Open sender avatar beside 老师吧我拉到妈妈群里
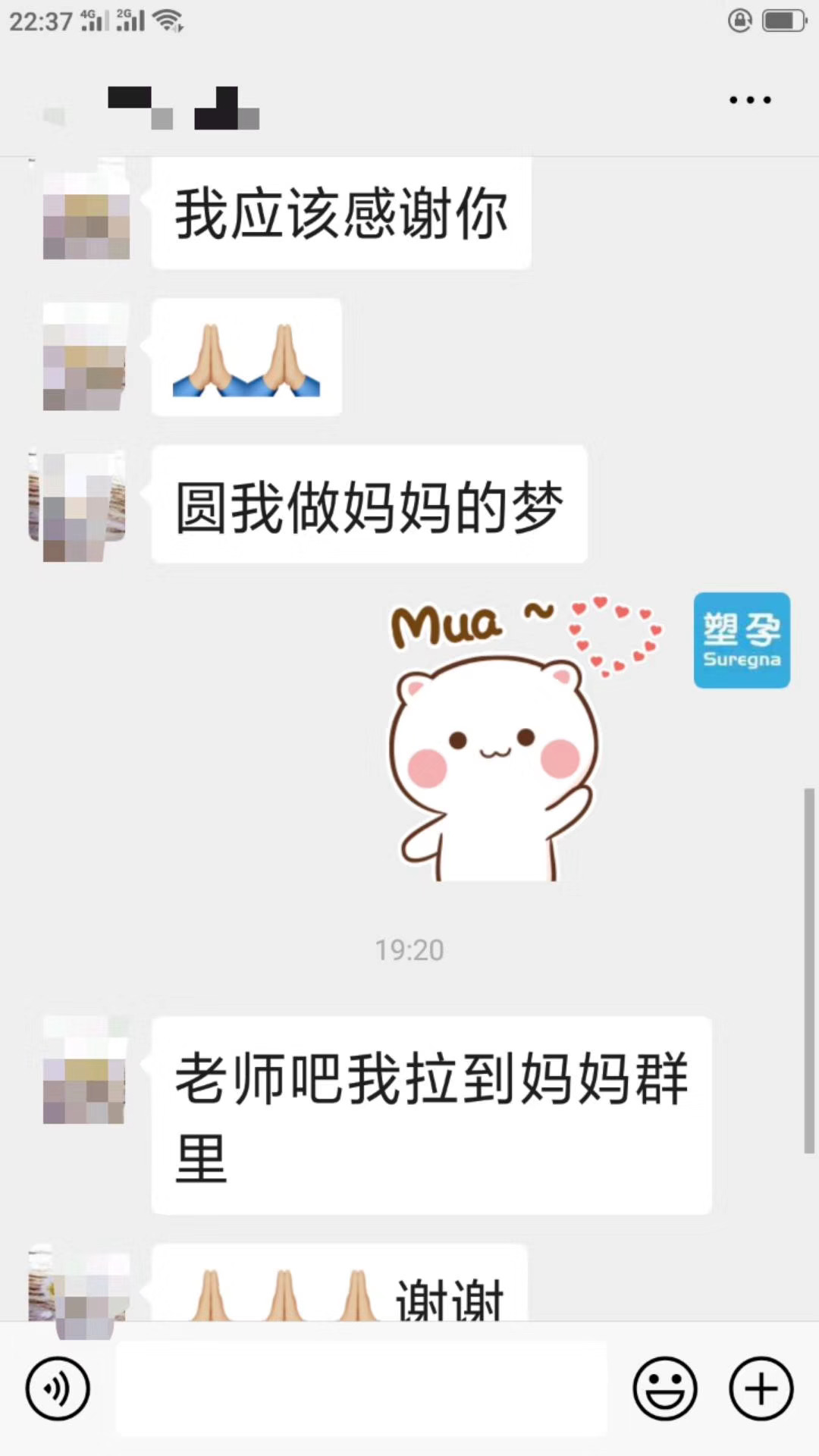The height and width of the screenshot is (1456, 819). [85, 1070]
